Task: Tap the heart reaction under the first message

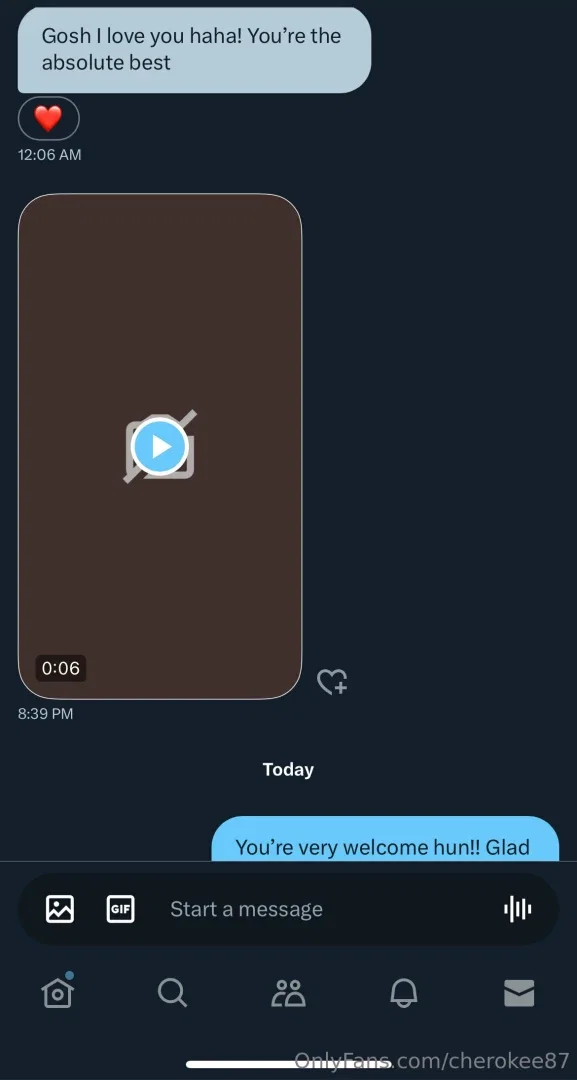Action: pyautogui.click(x=48, y=118)
